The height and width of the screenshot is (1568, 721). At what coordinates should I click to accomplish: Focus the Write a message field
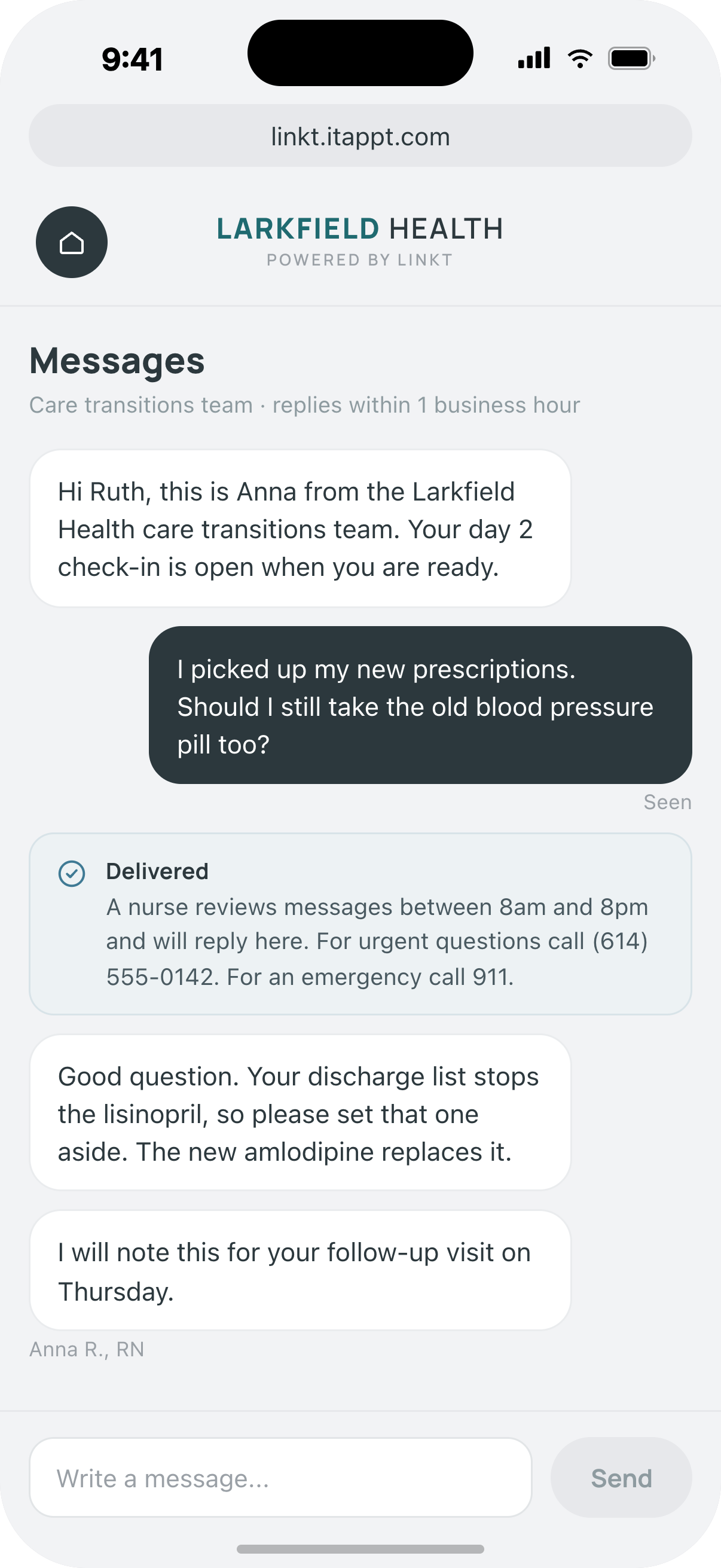[280, 1477]
